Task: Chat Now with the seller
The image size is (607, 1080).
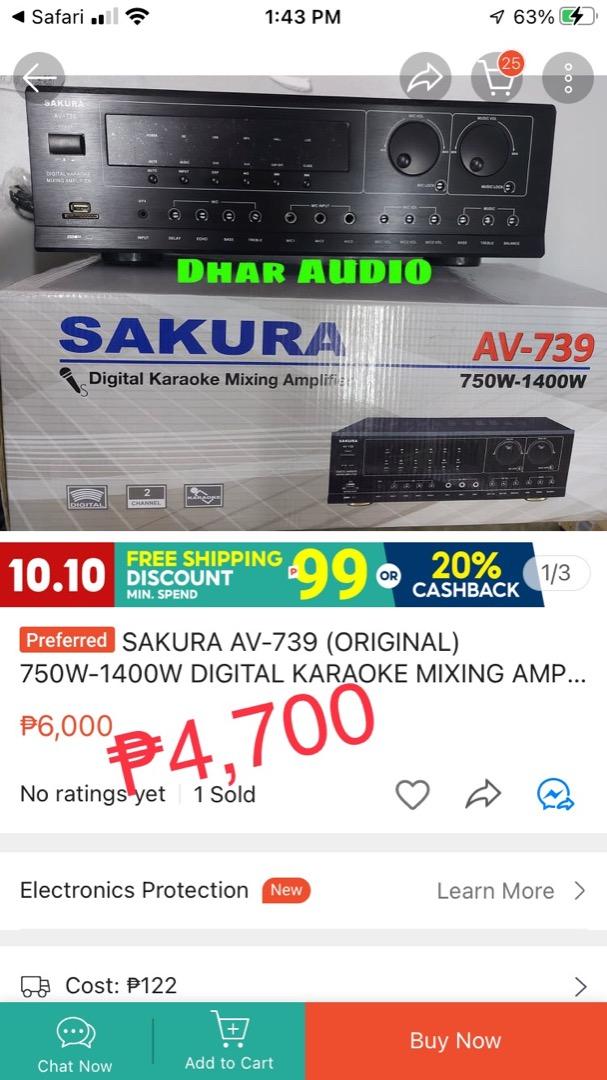Action: click(x=75, y=1042)
